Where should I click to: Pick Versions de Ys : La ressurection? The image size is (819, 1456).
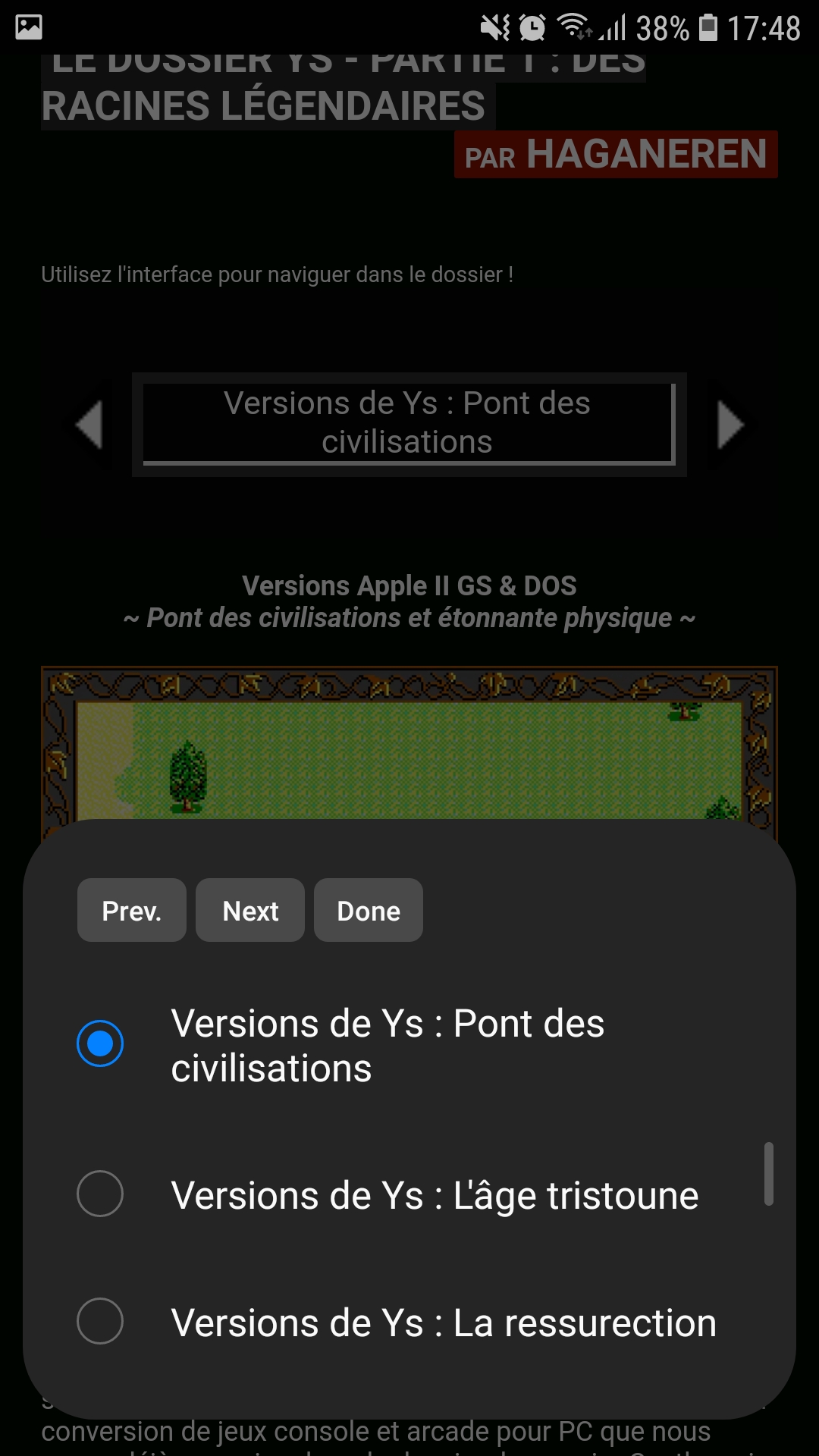pyautogui.click(x=409, y=1322)
